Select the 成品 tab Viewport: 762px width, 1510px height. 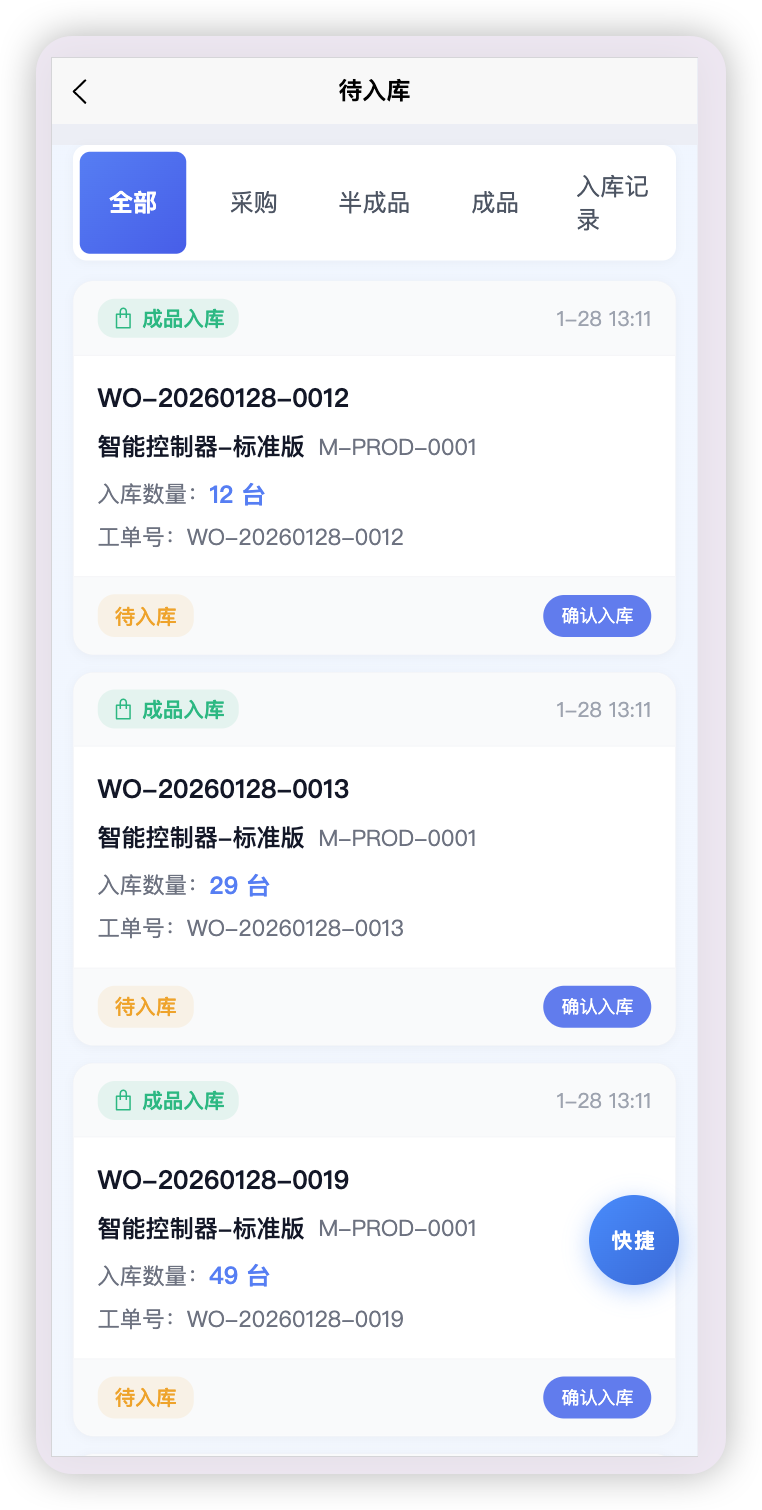coord(495,203)
